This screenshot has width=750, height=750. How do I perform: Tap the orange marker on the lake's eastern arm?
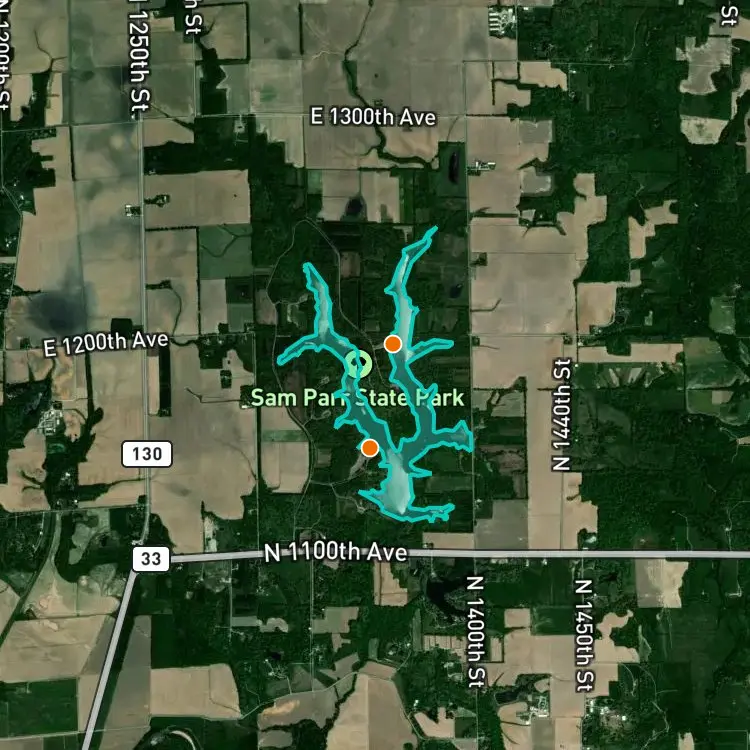393,344
